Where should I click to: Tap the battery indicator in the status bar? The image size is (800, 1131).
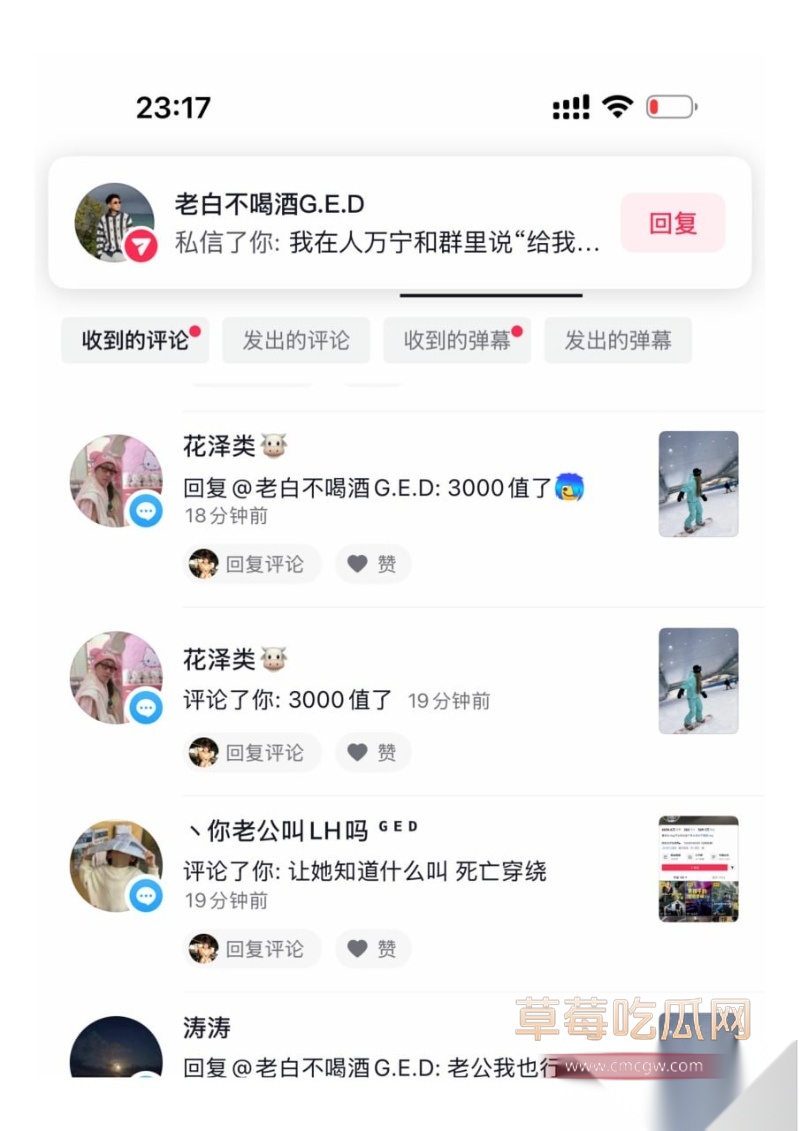point(668,104)
